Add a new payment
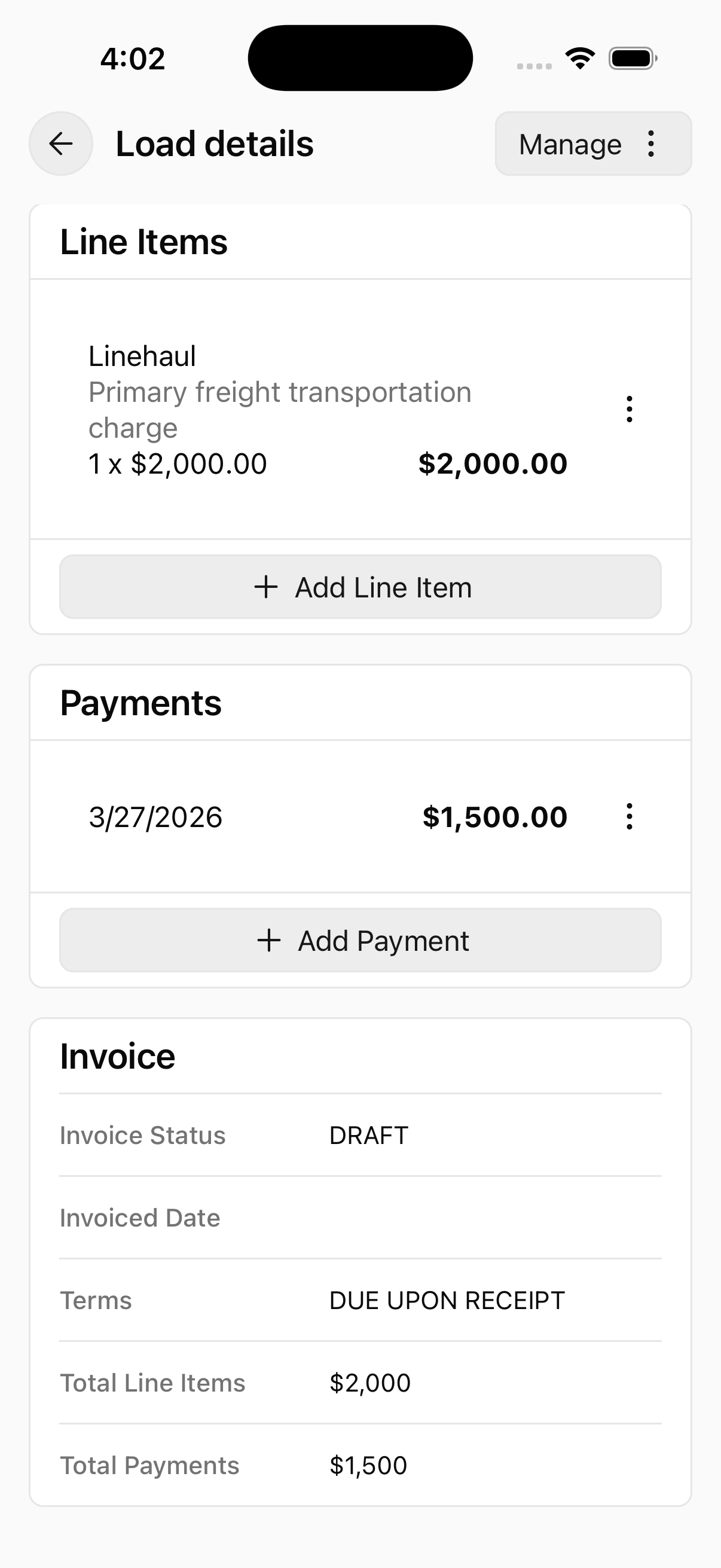The image size is (721, 1568). 360,940
